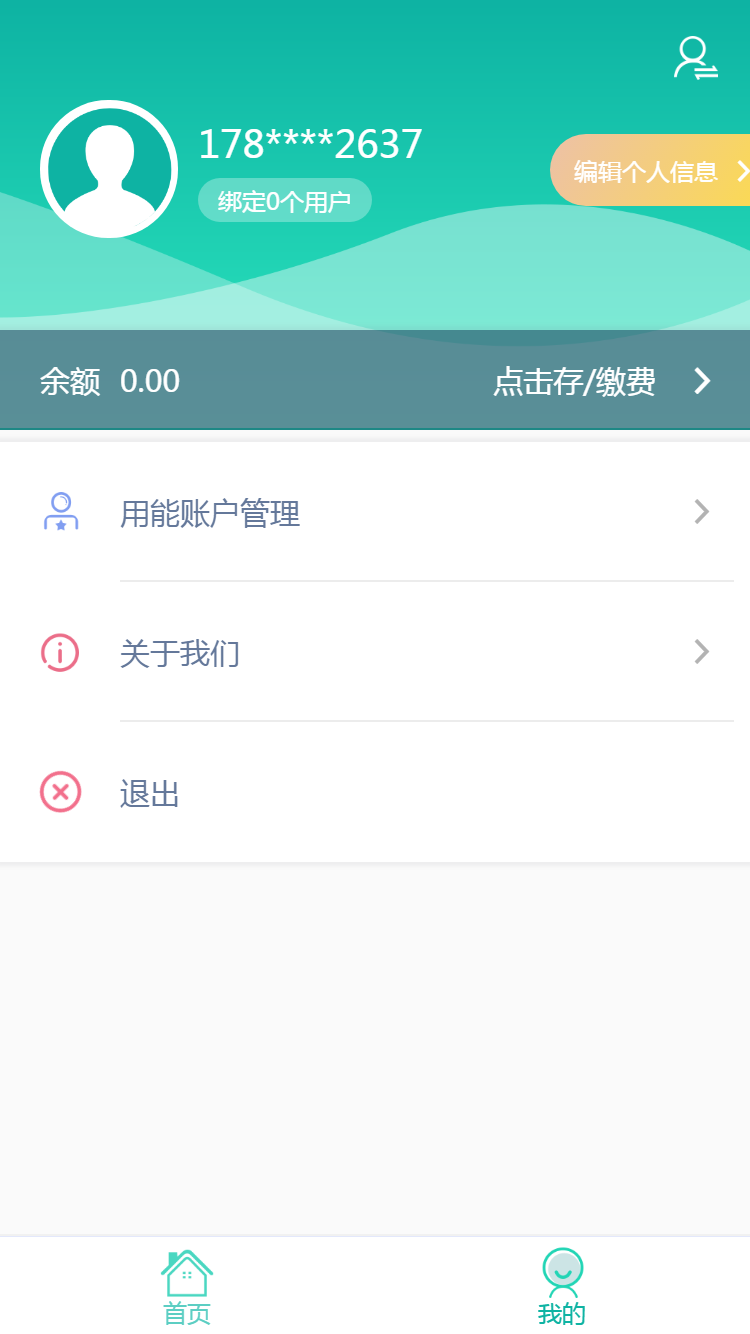Click the red info icon beside 关于我们

pyautogui.click(x=60, y=652)
